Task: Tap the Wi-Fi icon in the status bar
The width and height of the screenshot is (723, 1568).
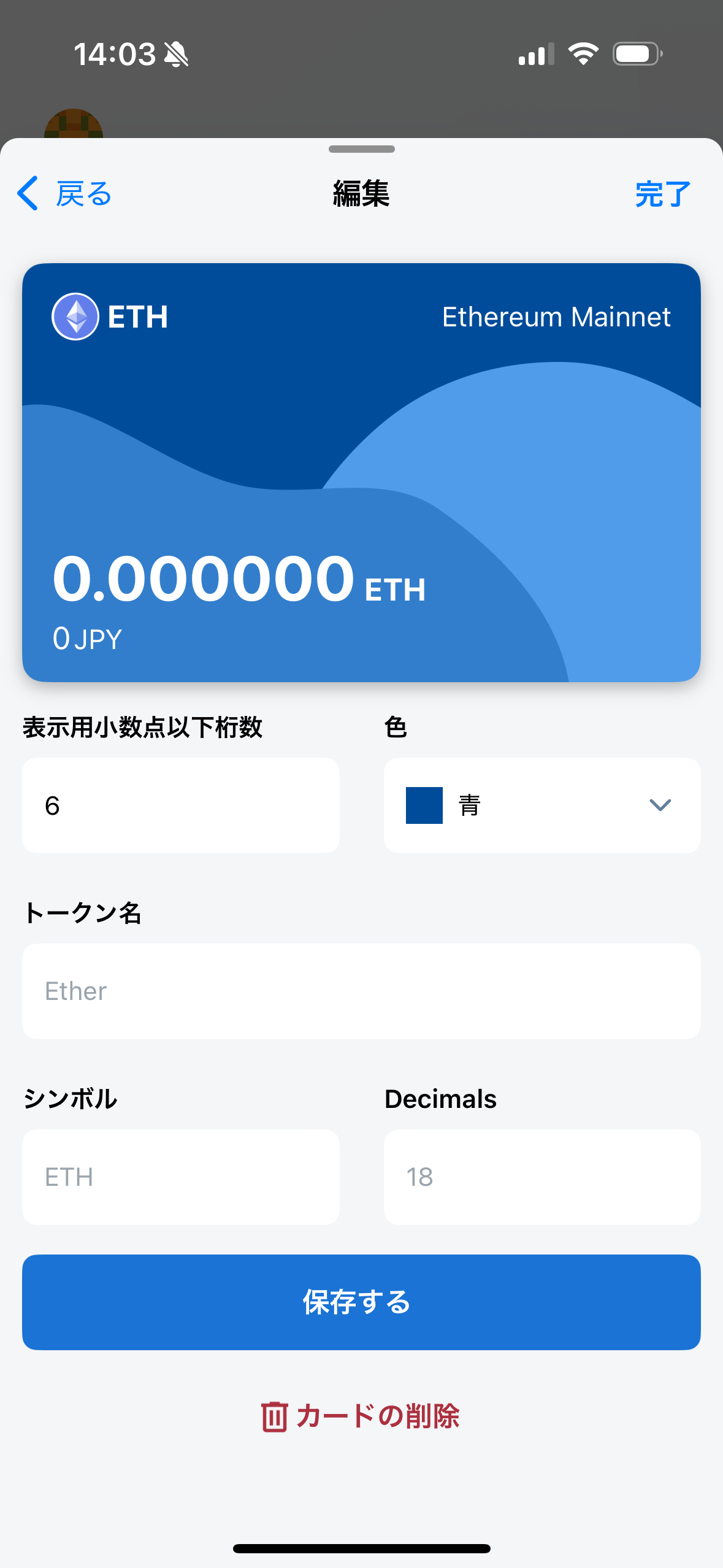Action: tap(583, 54)
